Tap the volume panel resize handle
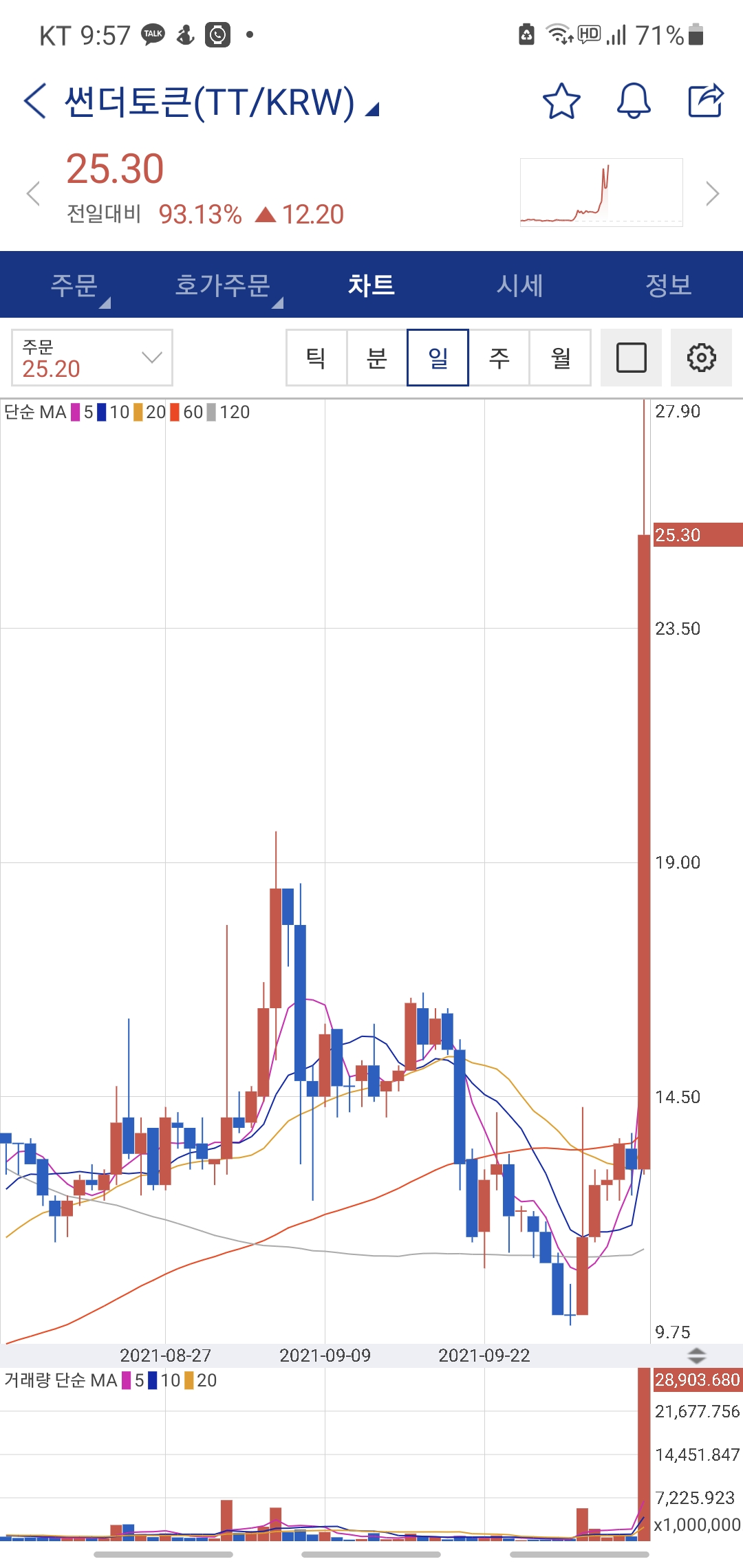This screenshot has height=1568, width=743. (696, 1355)
